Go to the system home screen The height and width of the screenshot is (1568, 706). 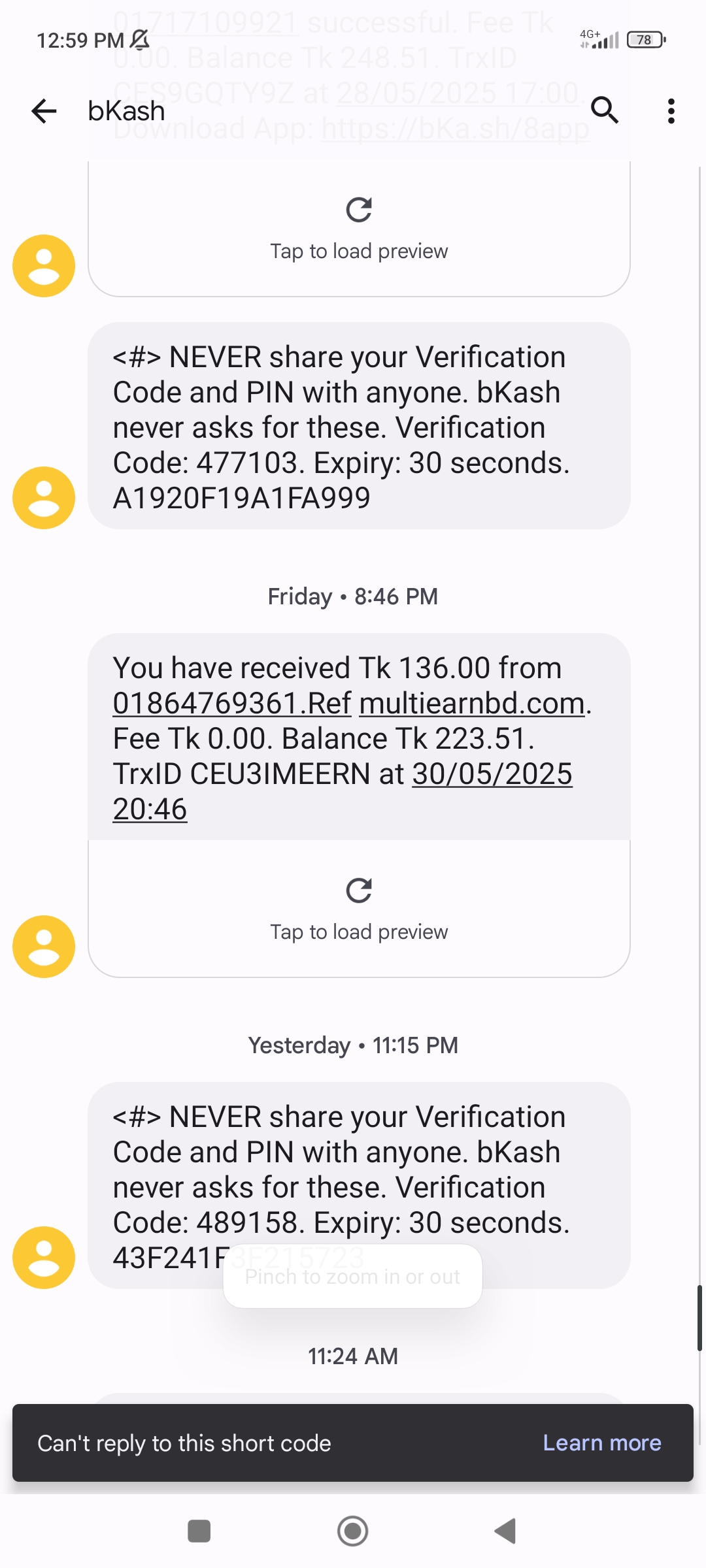[x=353, y=1531]
